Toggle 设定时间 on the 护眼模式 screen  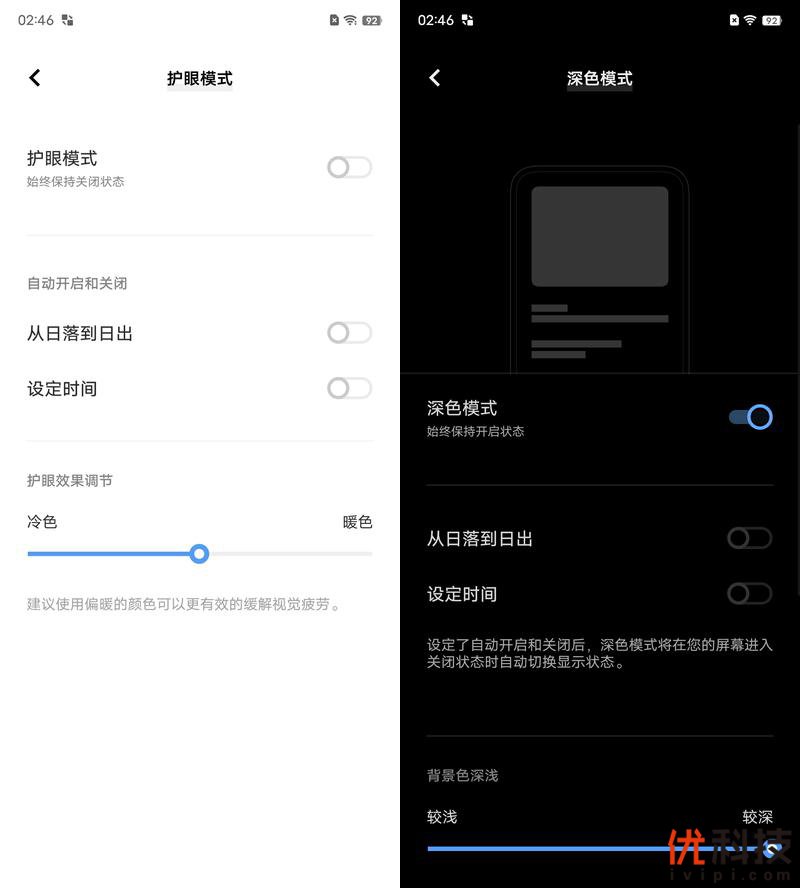coord(349,388)
